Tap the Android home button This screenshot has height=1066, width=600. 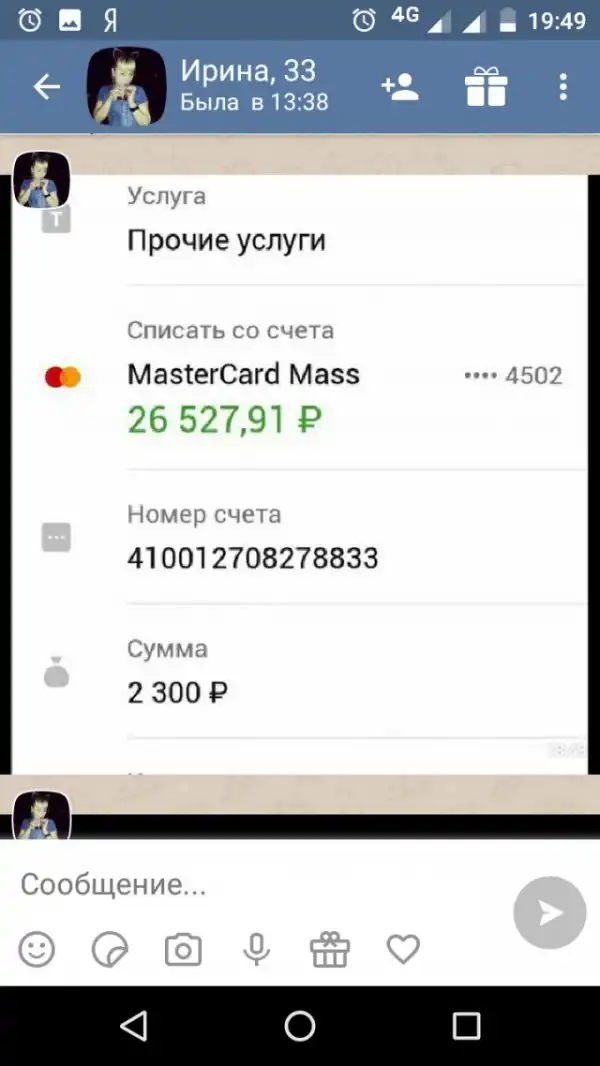300,1026
